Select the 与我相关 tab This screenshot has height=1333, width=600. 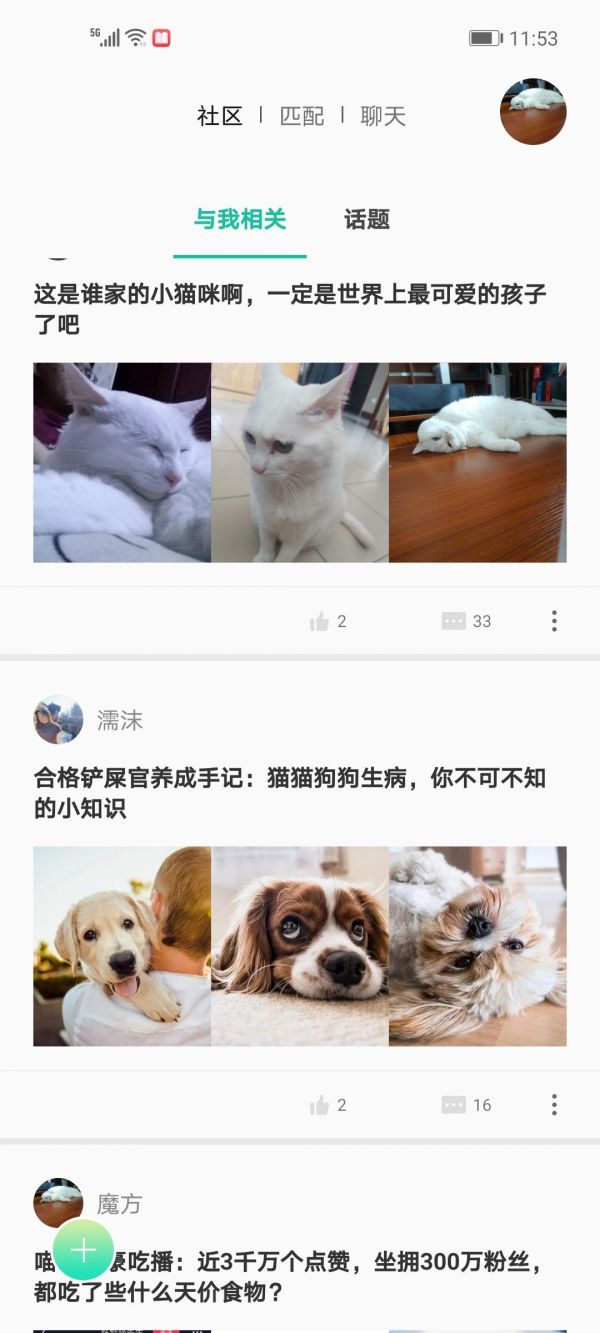(240, 220)
